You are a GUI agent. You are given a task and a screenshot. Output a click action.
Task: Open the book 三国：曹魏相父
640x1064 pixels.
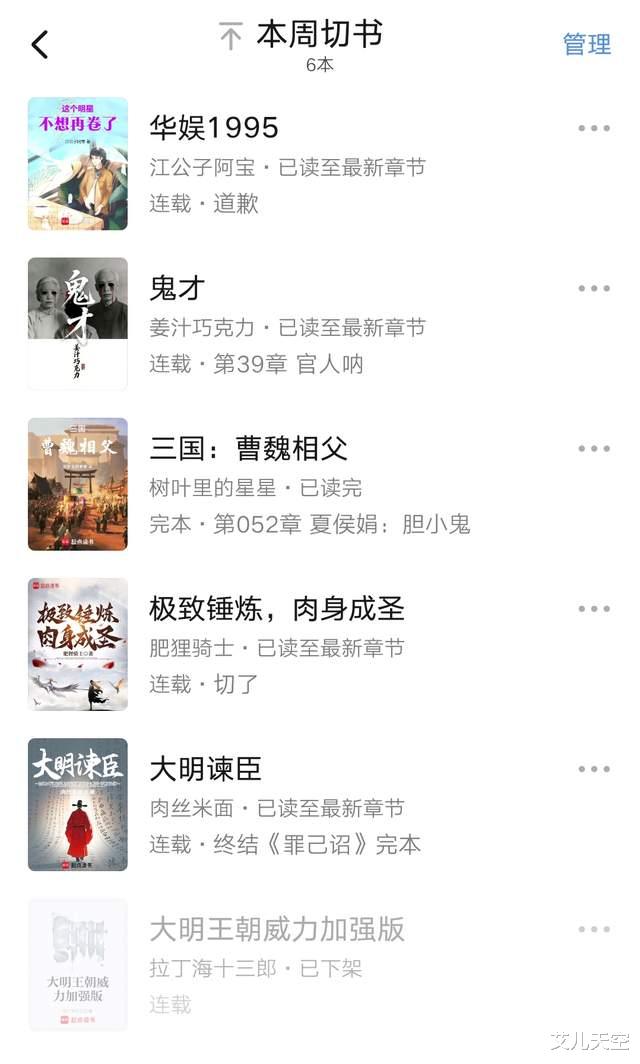click(x=248, y=448)
